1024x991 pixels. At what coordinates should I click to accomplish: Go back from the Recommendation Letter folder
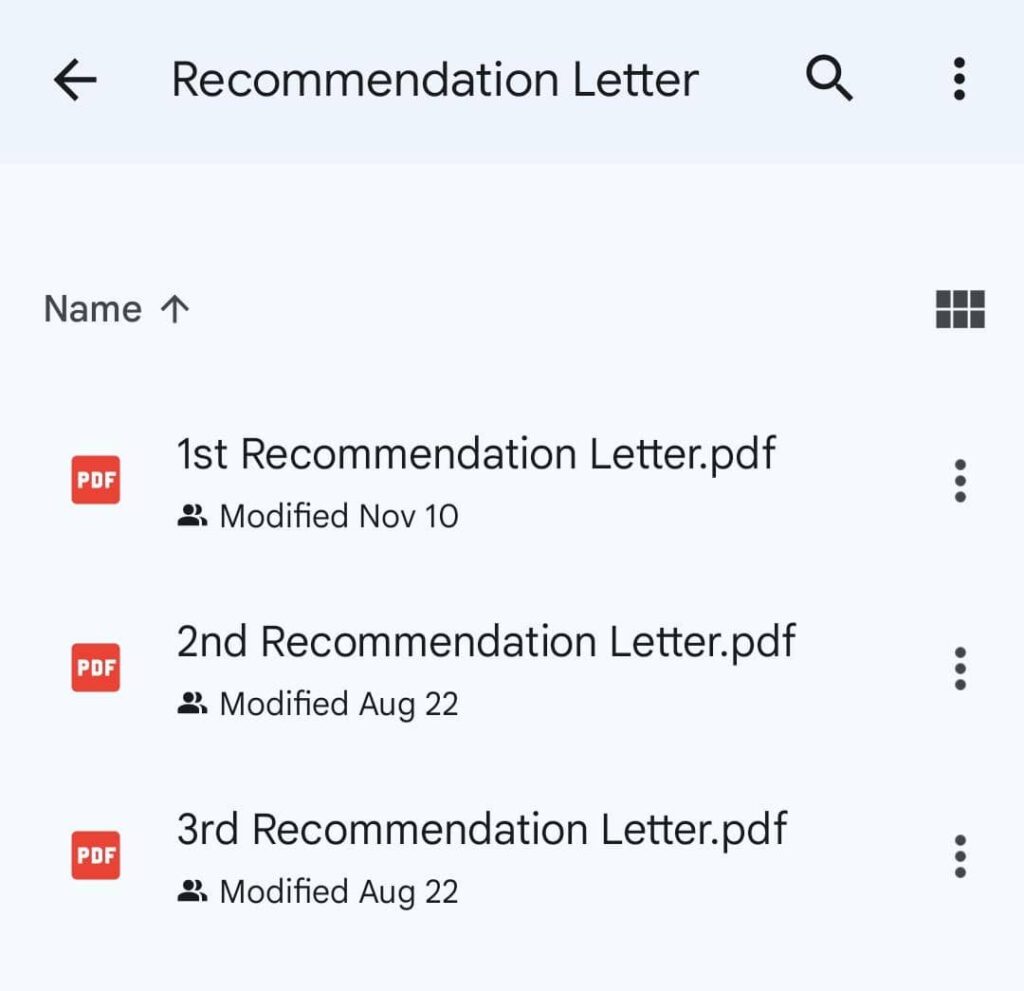pos(75,80)
